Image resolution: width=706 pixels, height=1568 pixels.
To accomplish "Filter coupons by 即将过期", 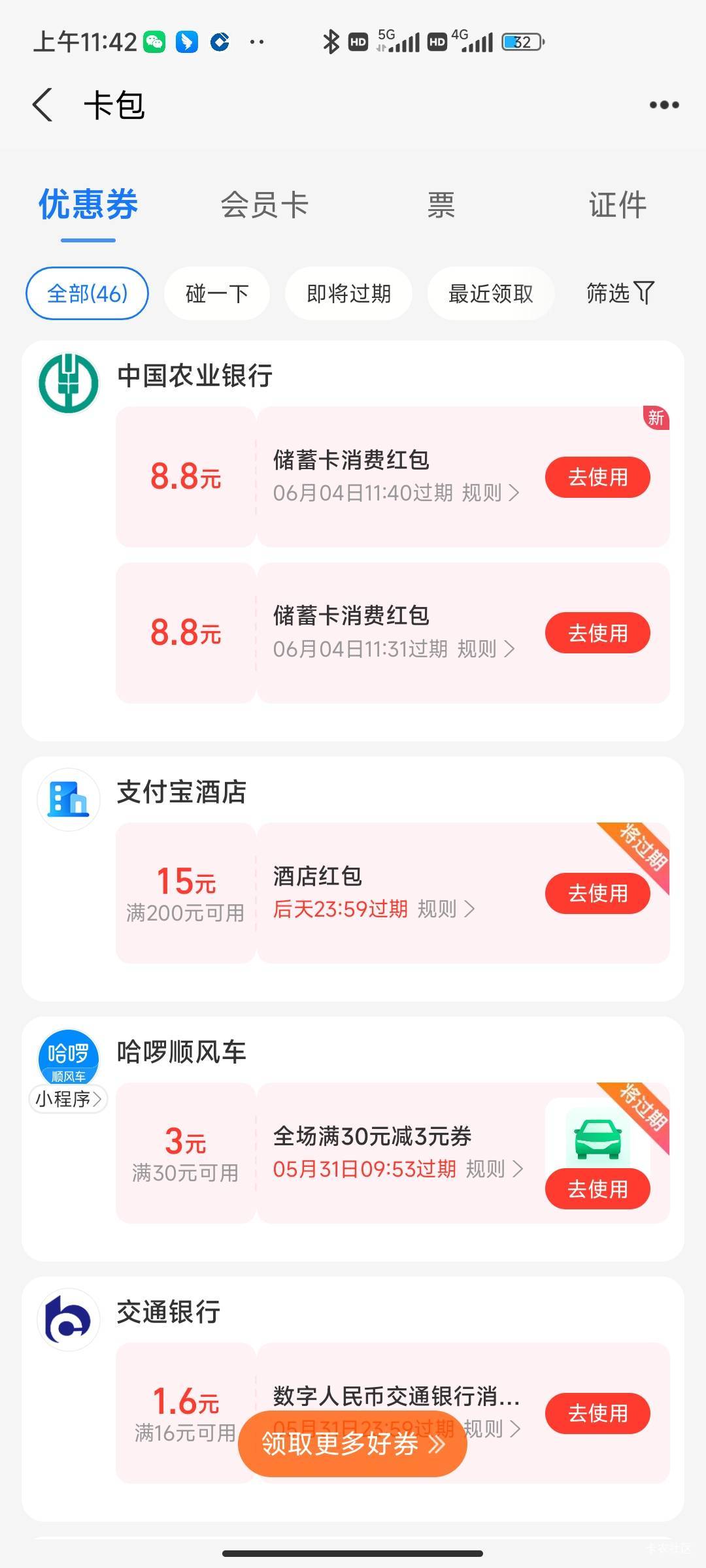I will coord(348,293).
